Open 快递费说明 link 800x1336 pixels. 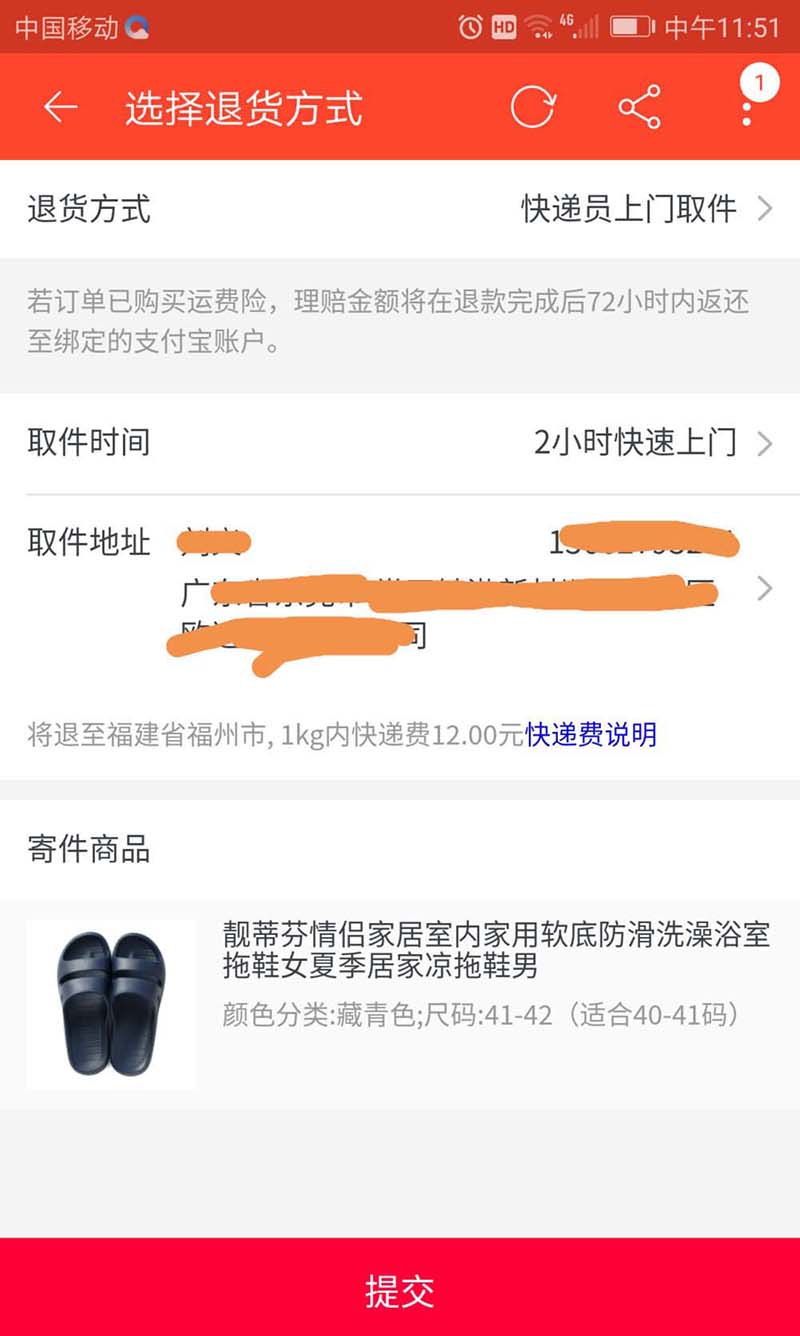591,735
